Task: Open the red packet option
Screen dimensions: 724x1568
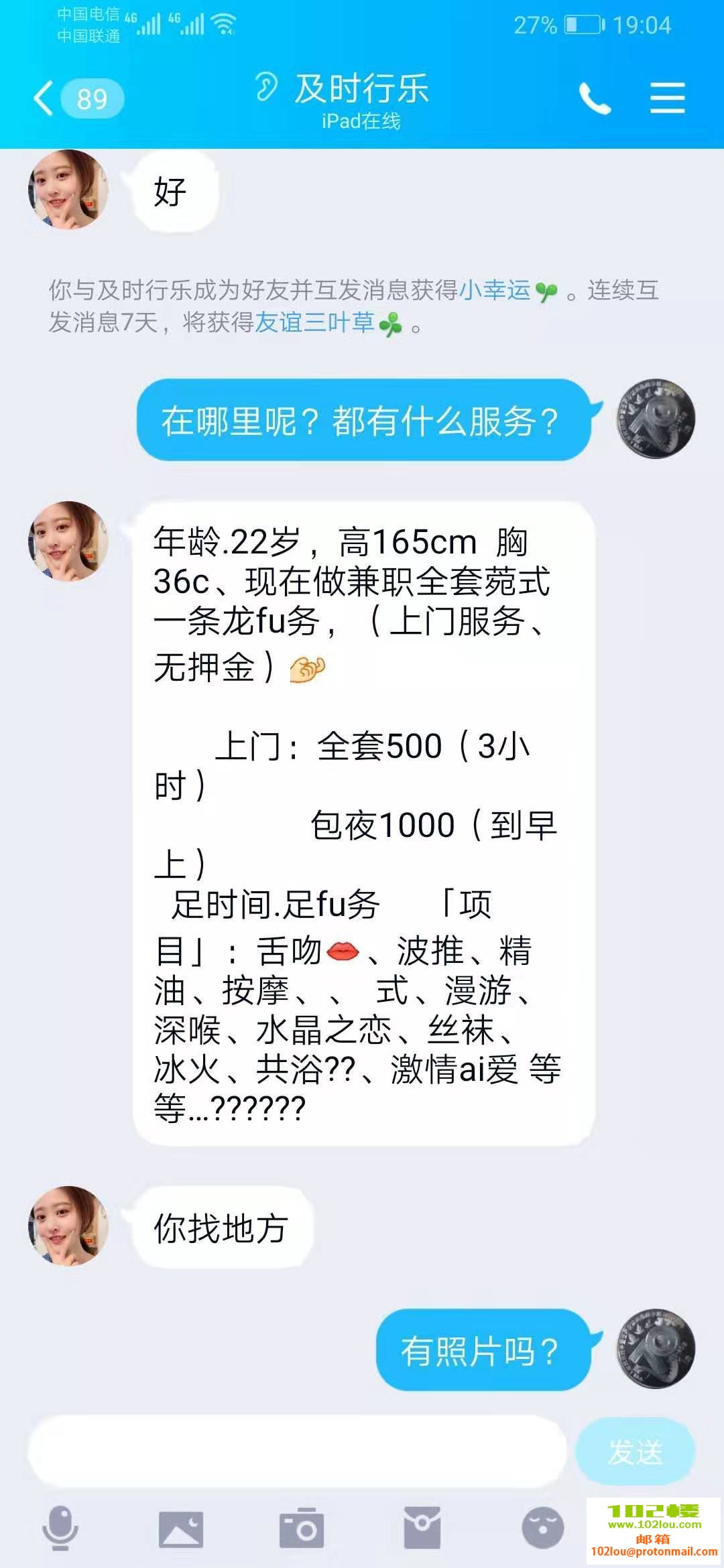Action: click(422, 1528)
